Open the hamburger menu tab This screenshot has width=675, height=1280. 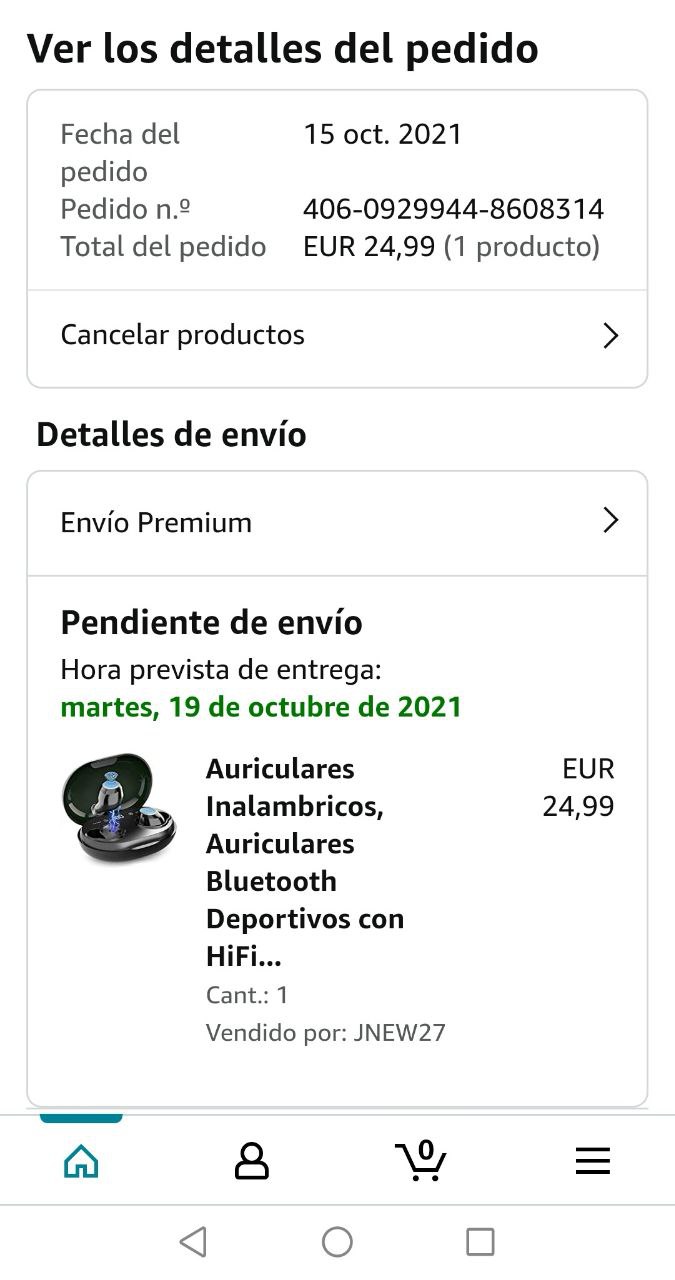click(592, 1161)
